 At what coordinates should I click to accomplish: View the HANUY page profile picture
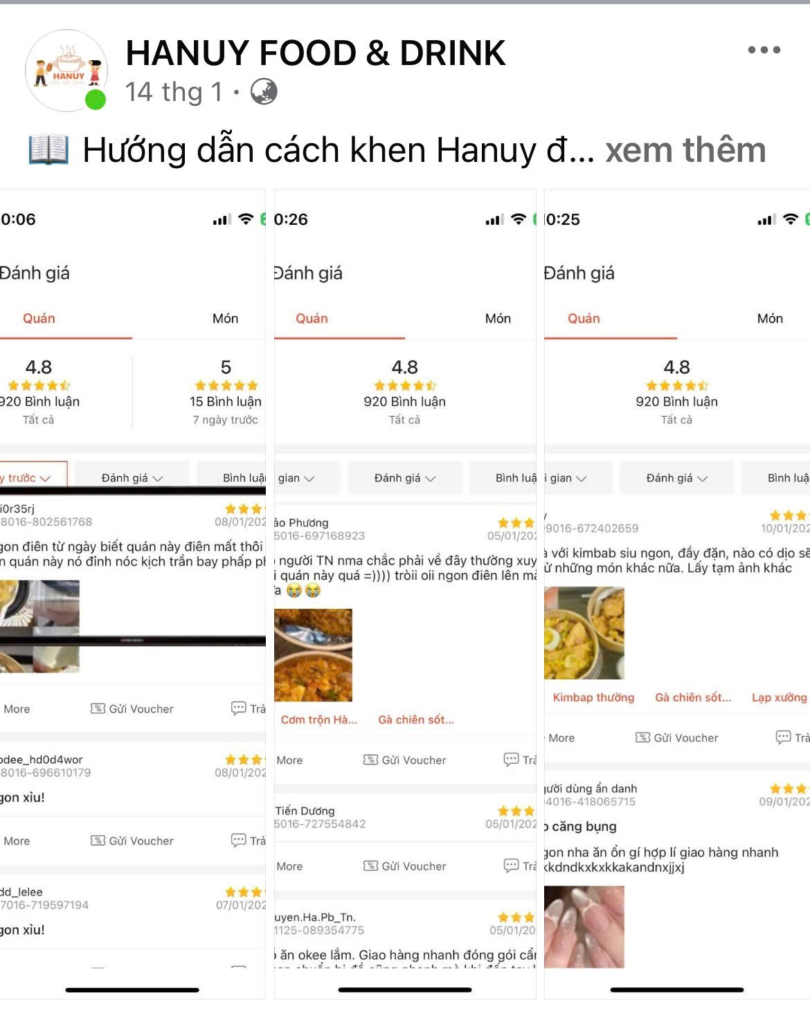(x=66, y=70)
